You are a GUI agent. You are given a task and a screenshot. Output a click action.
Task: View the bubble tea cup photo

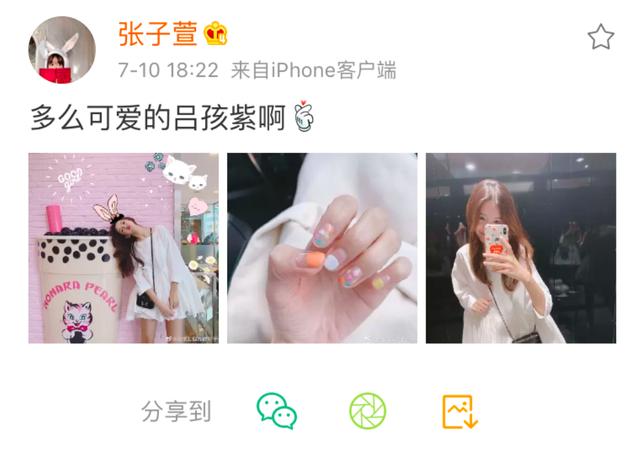[123, 248]
